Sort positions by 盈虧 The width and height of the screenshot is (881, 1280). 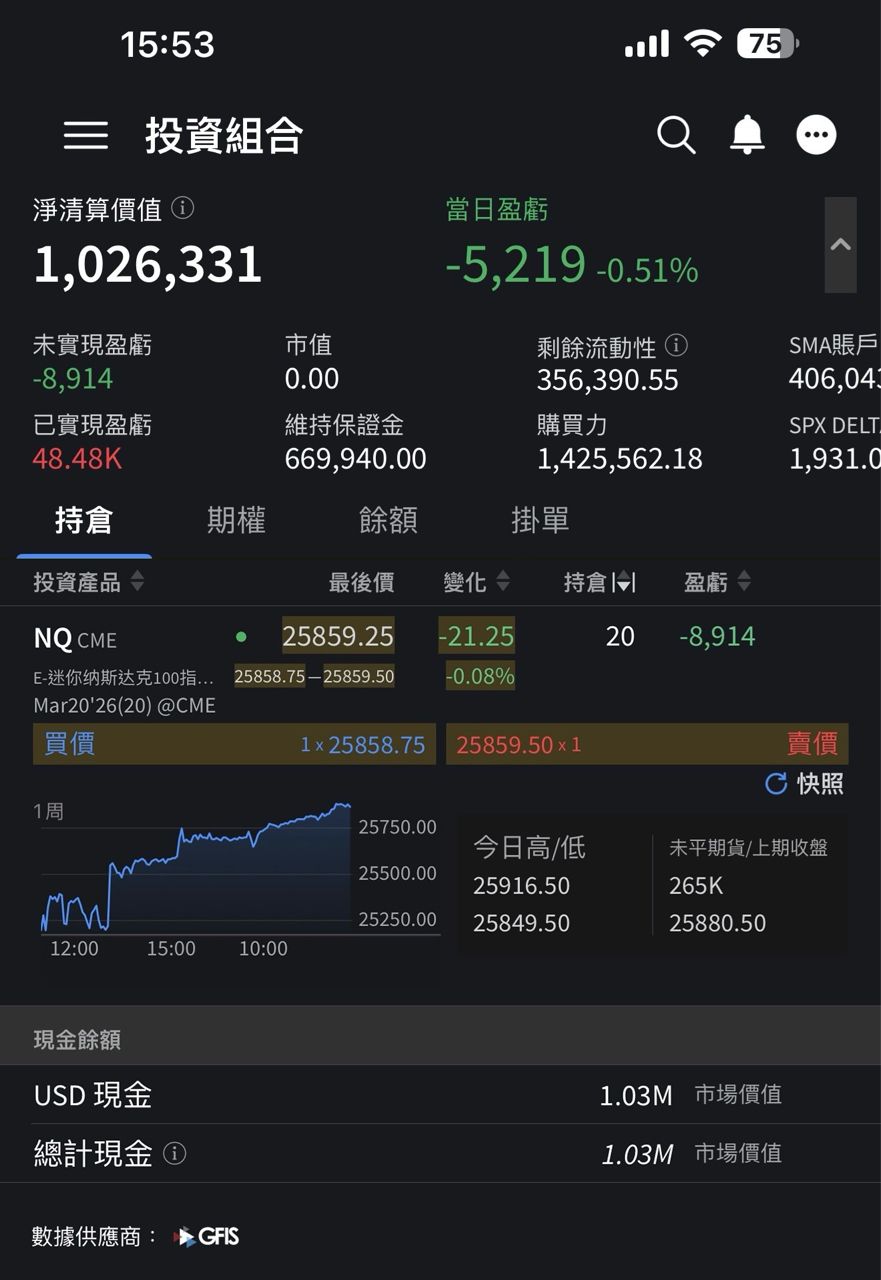pyautogui.click(x=716, y=582)
